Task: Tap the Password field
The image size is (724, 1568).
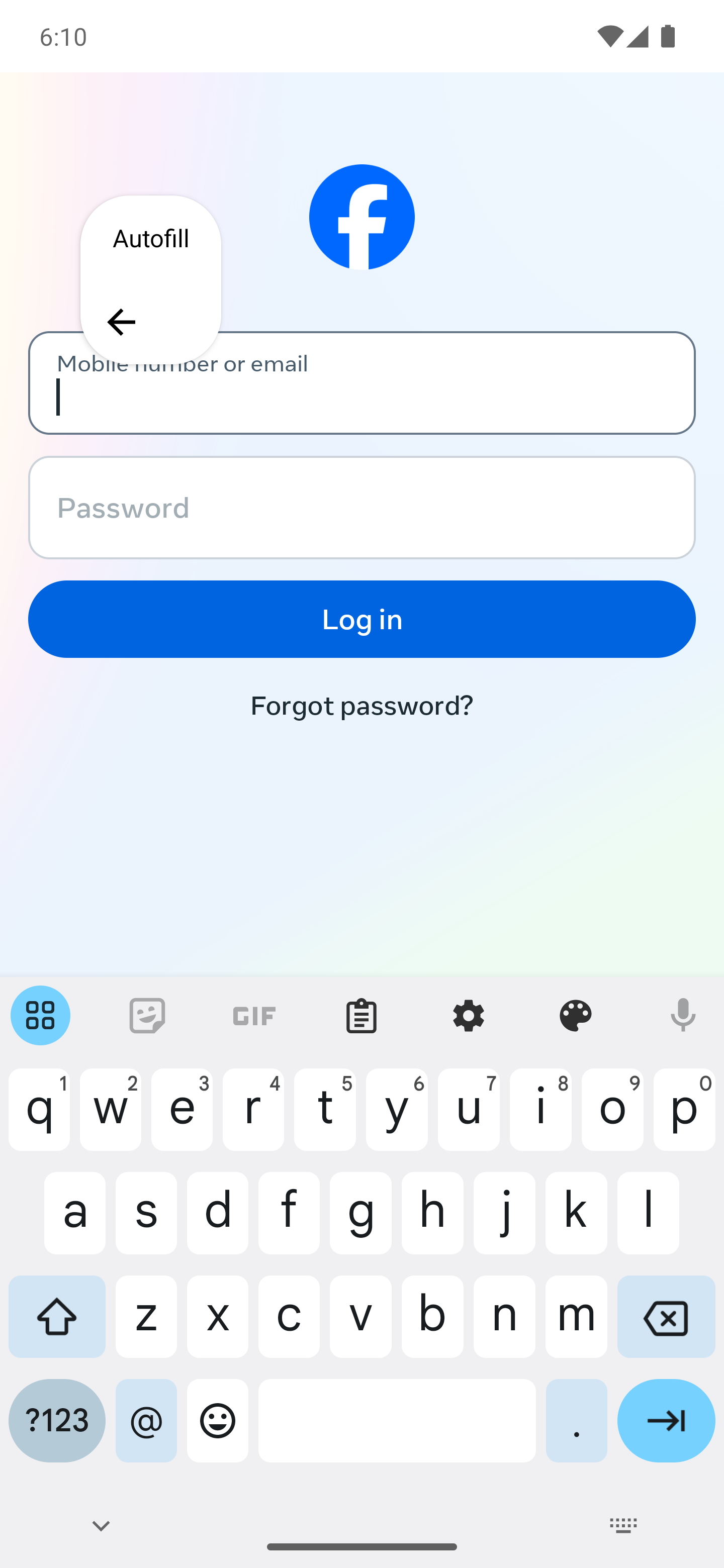Action: pyautogui.click(x=361, y=508)
